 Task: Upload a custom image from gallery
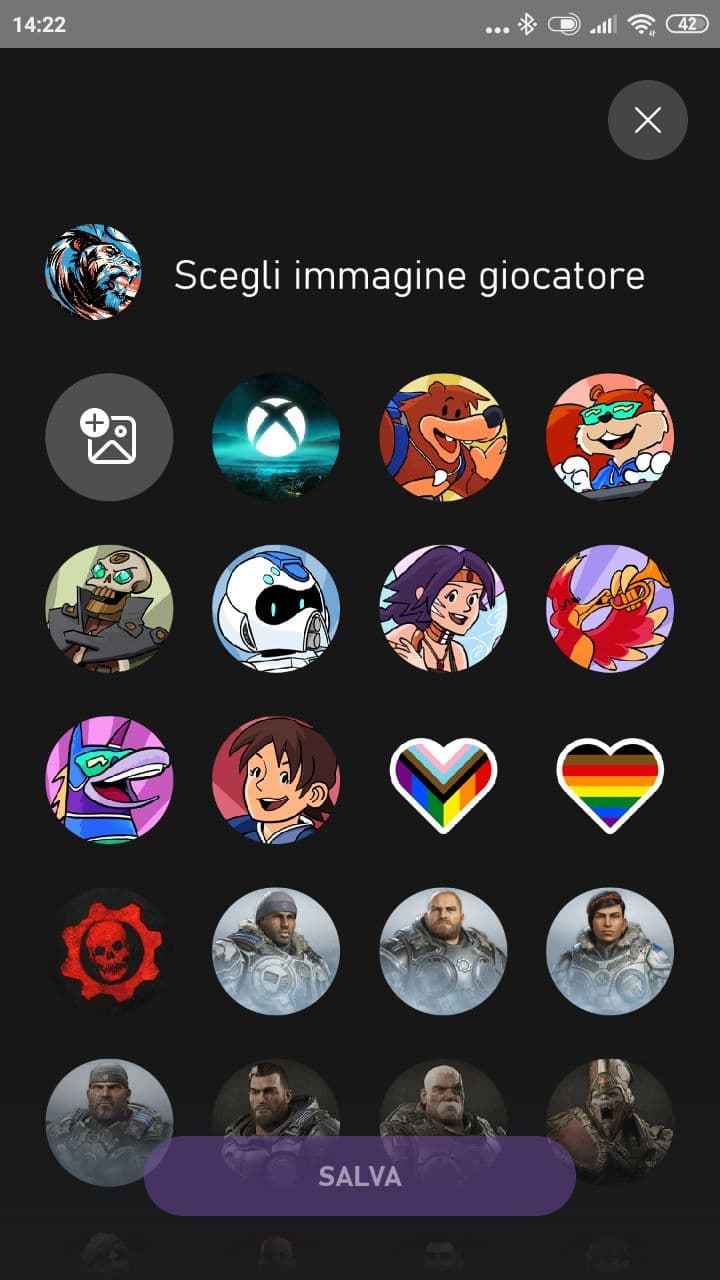coord(109,437)
